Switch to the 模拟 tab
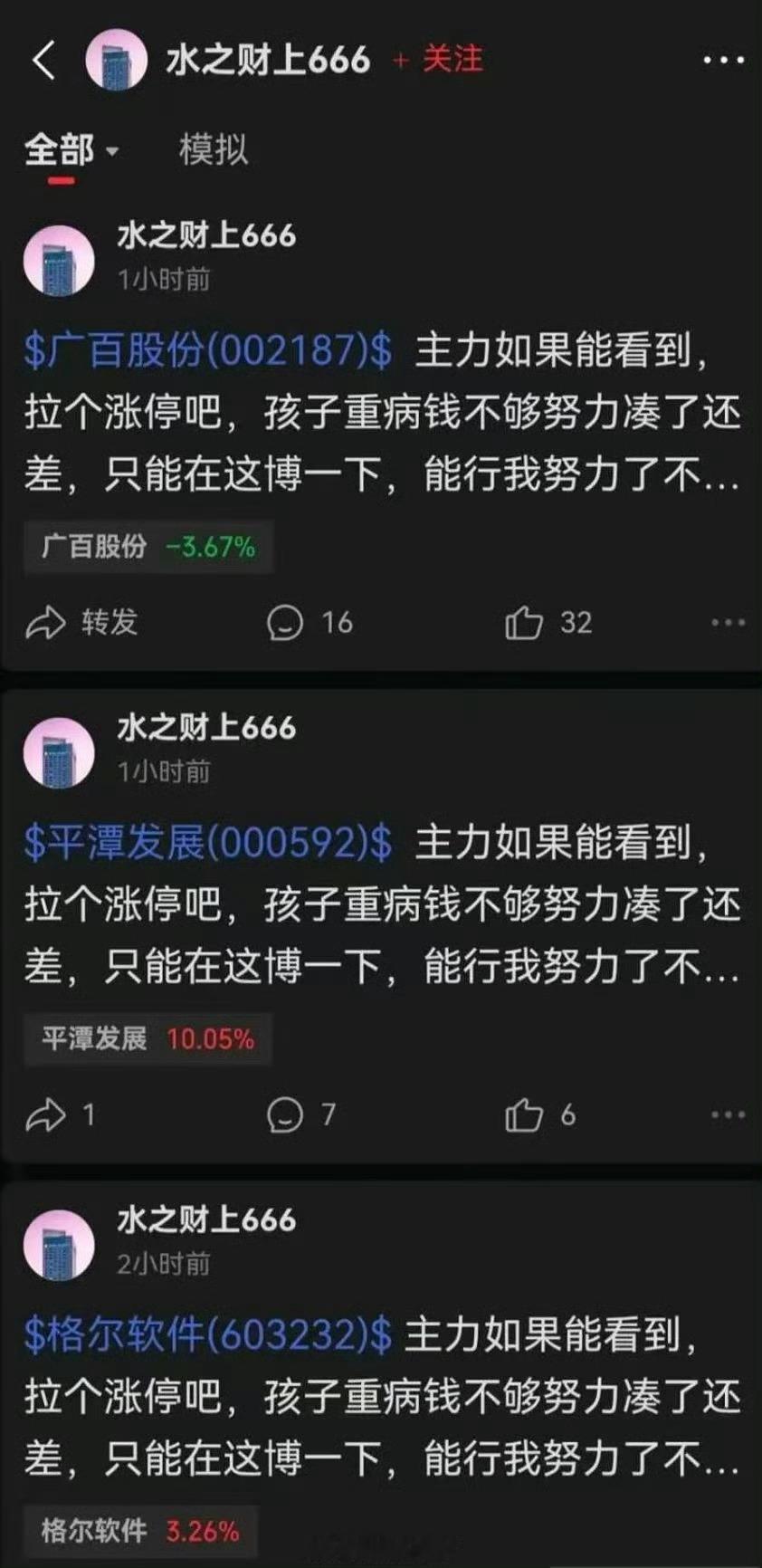762x1568 pixels. (x=213, y=151)
